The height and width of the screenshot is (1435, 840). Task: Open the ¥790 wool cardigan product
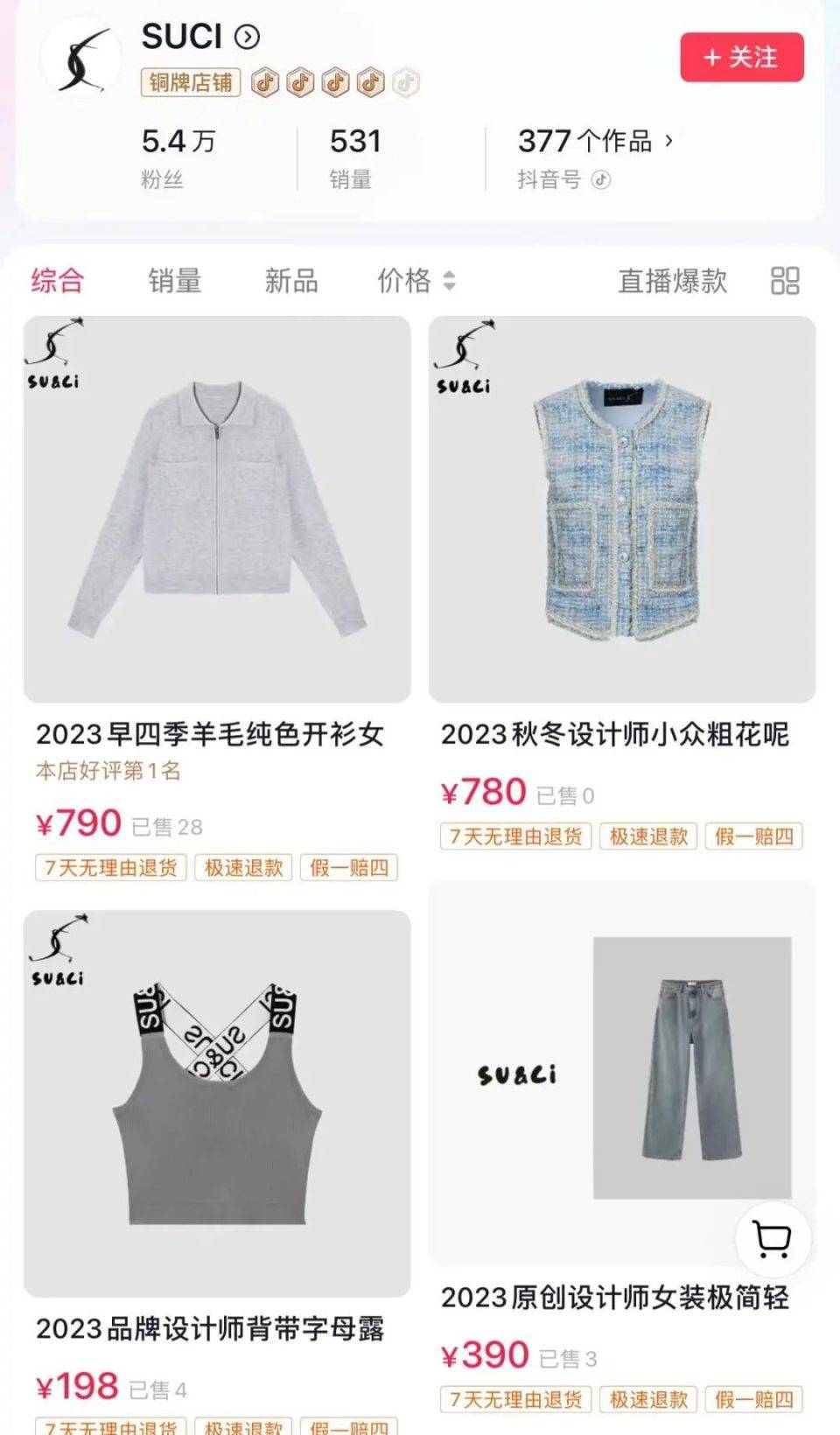coord(216,509)
